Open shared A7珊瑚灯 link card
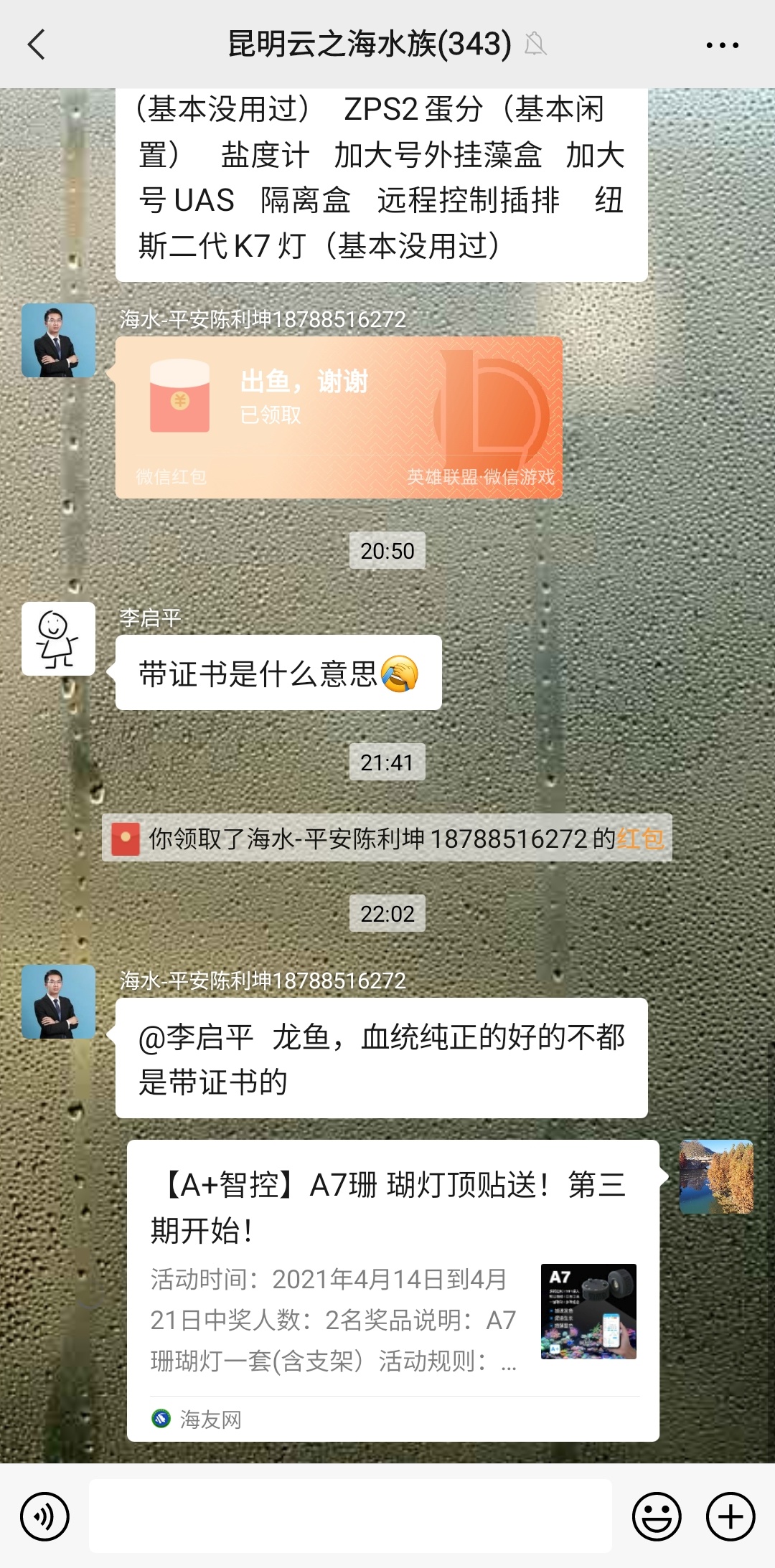 (393, 1290)
